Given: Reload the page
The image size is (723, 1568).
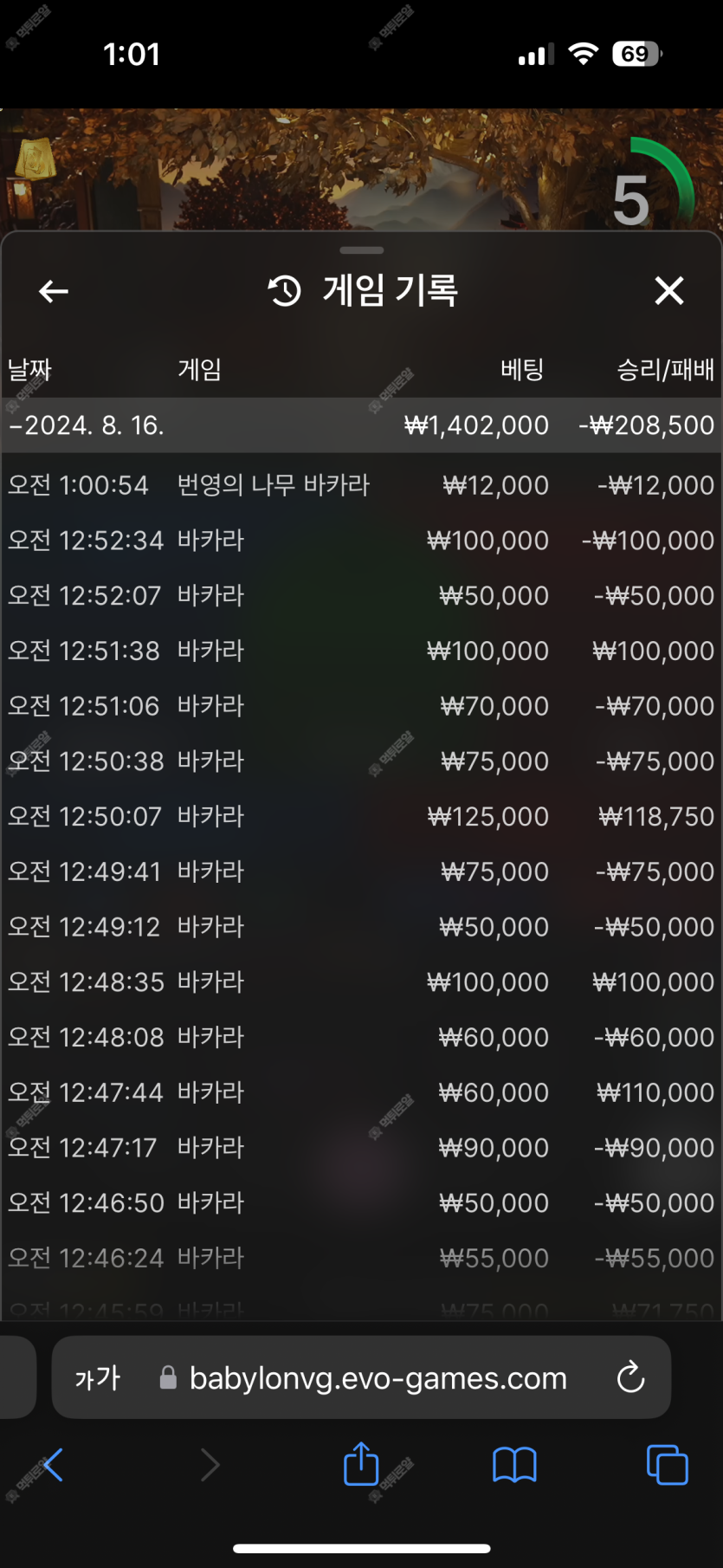Looking at the screenshot, I should (630, 1377).
